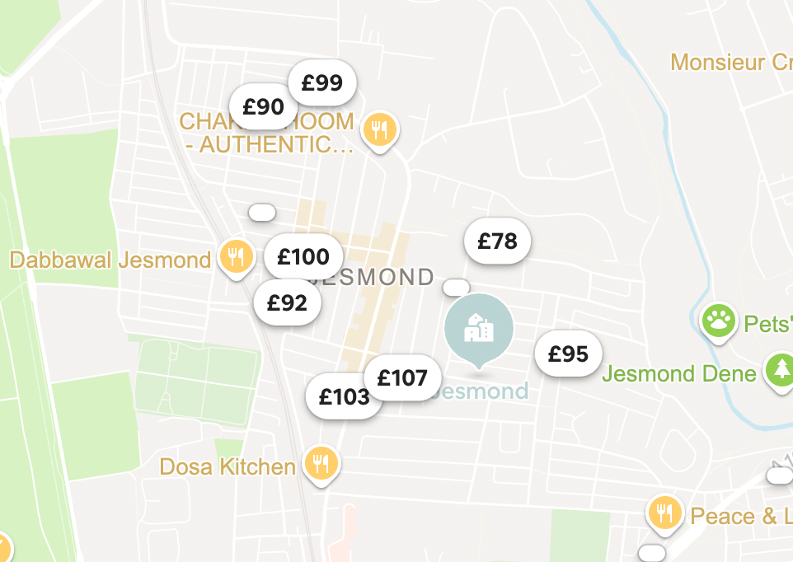Tap the Dosa Kitchen restaurant pin
Image resolution: width=794 pixels, height=562 pixels.
click(321, 464)
